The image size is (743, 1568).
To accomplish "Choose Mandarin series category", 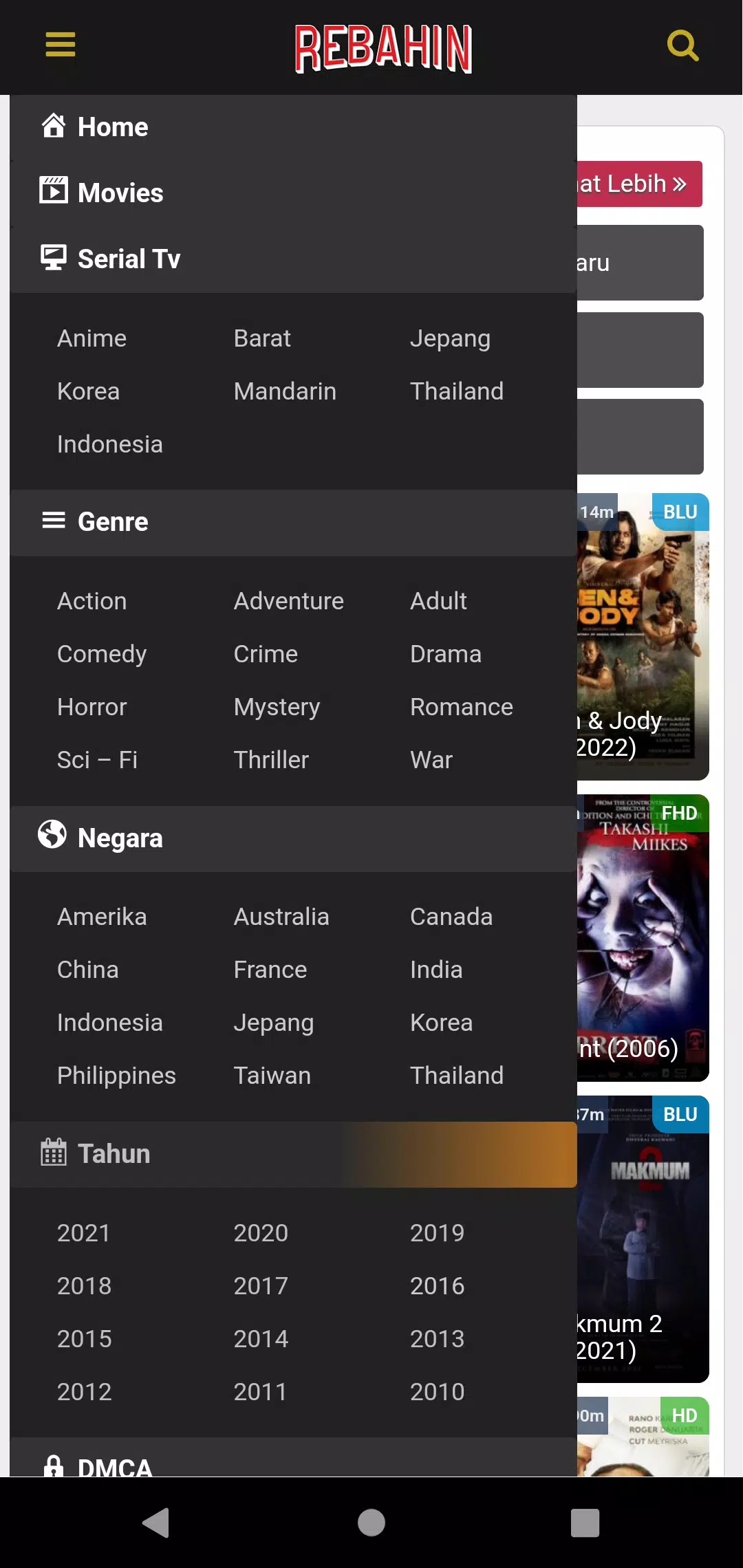I will [x=285, y=391].
